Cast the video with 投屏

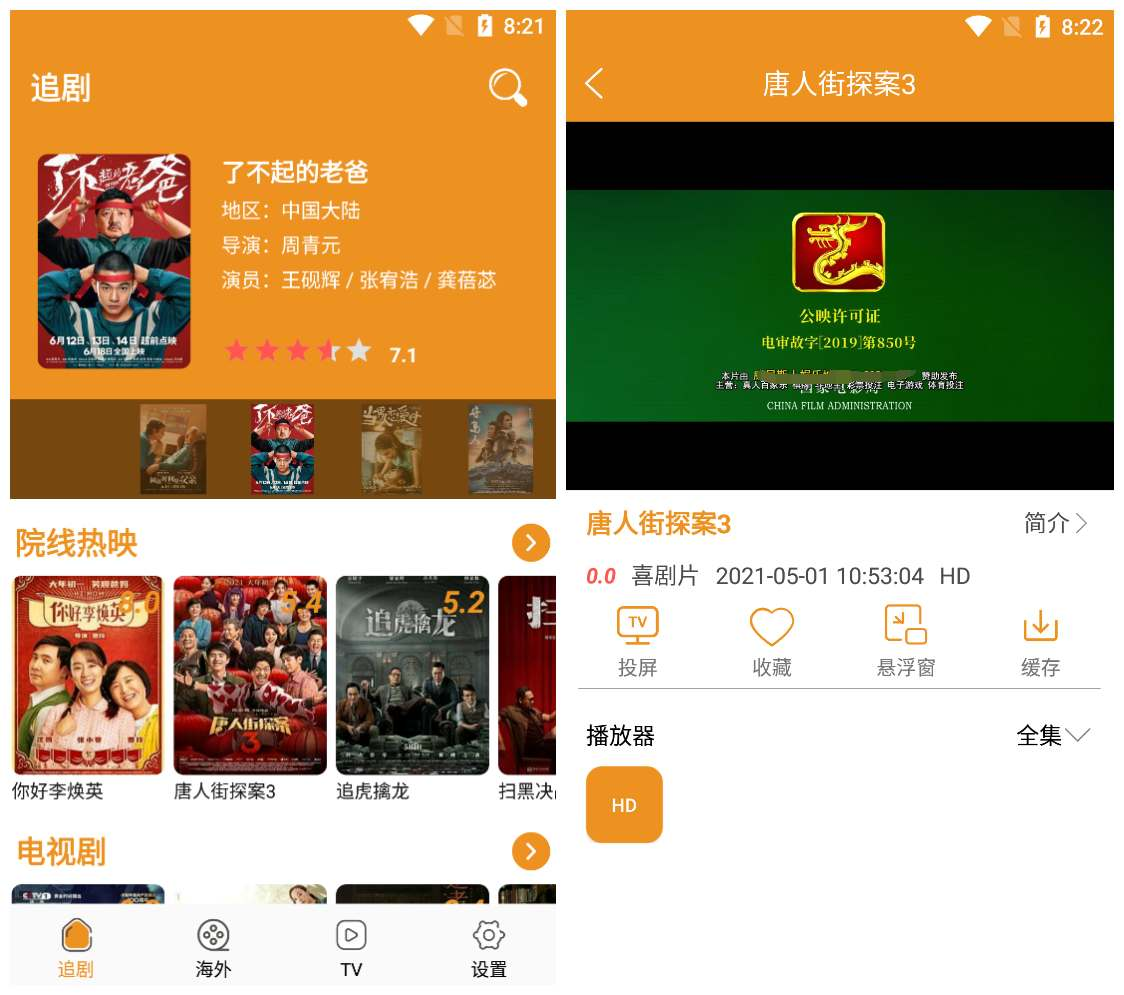pos(637,641)
